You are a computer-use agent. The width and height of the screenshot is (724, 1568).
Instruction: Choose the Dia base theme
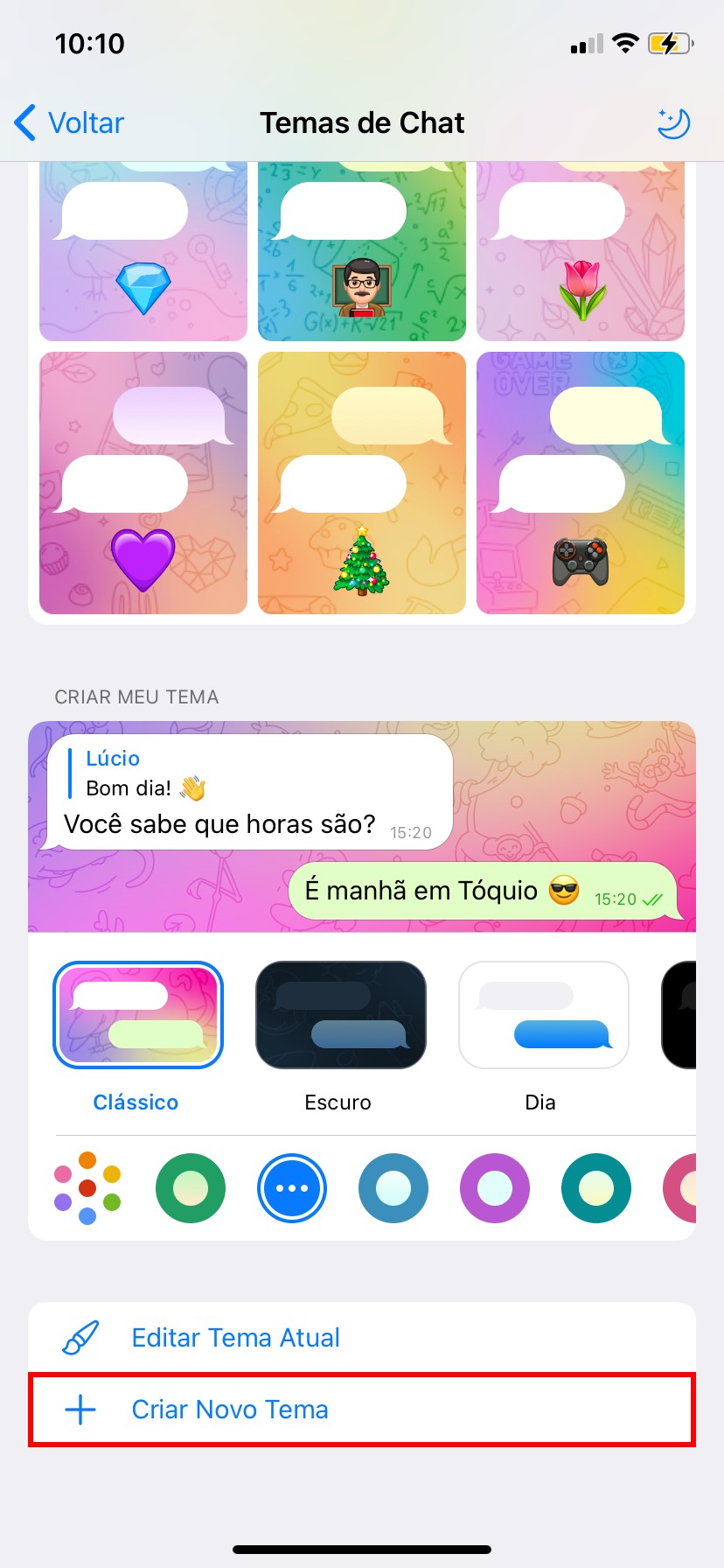pyautogui.click(x=543, y=1015)
